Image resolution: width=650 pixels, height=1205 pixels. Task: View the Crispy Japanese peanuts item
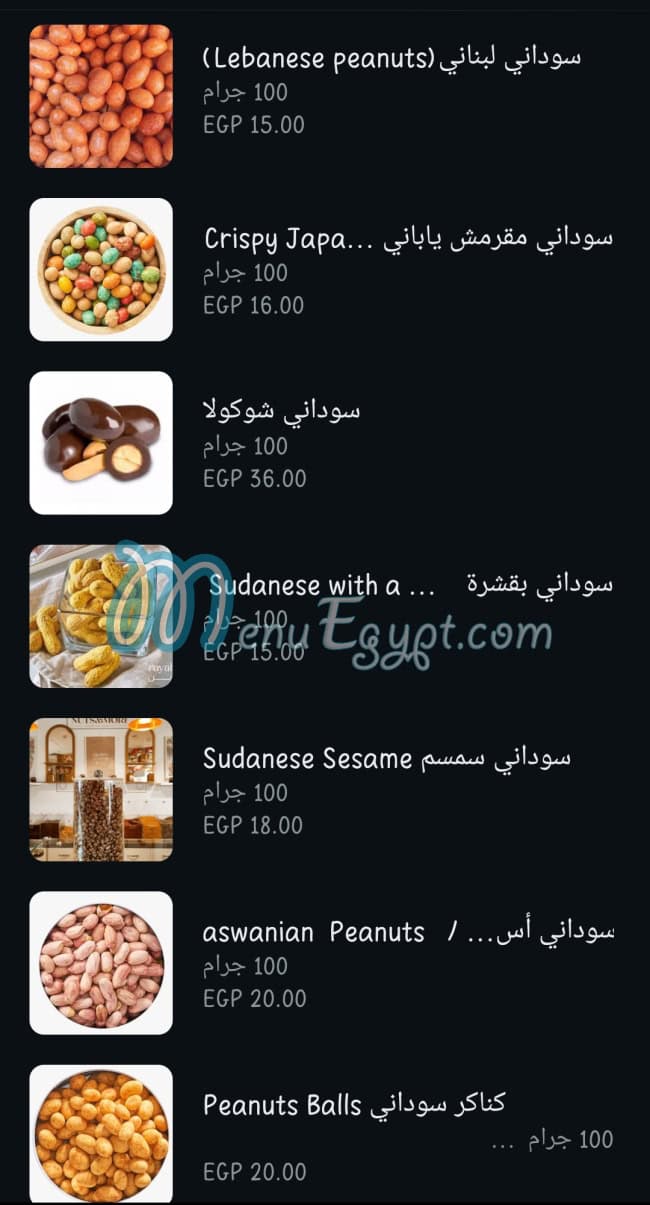click(408, 239)
